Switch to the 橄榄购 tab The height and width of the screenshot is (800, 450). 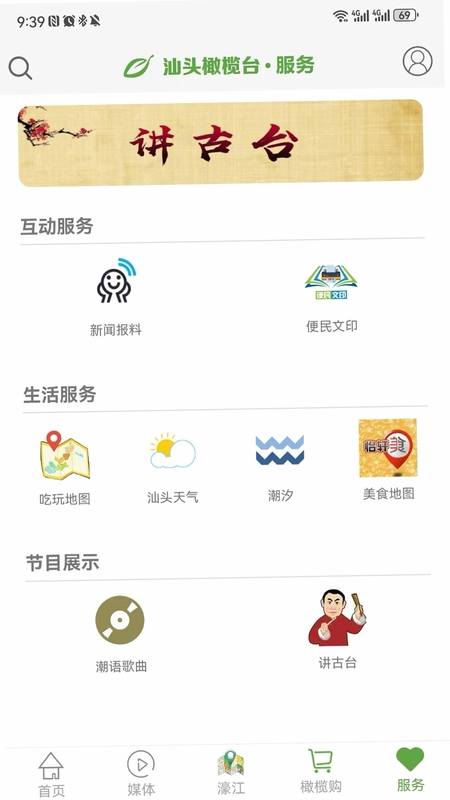click(x=321, y=771)
